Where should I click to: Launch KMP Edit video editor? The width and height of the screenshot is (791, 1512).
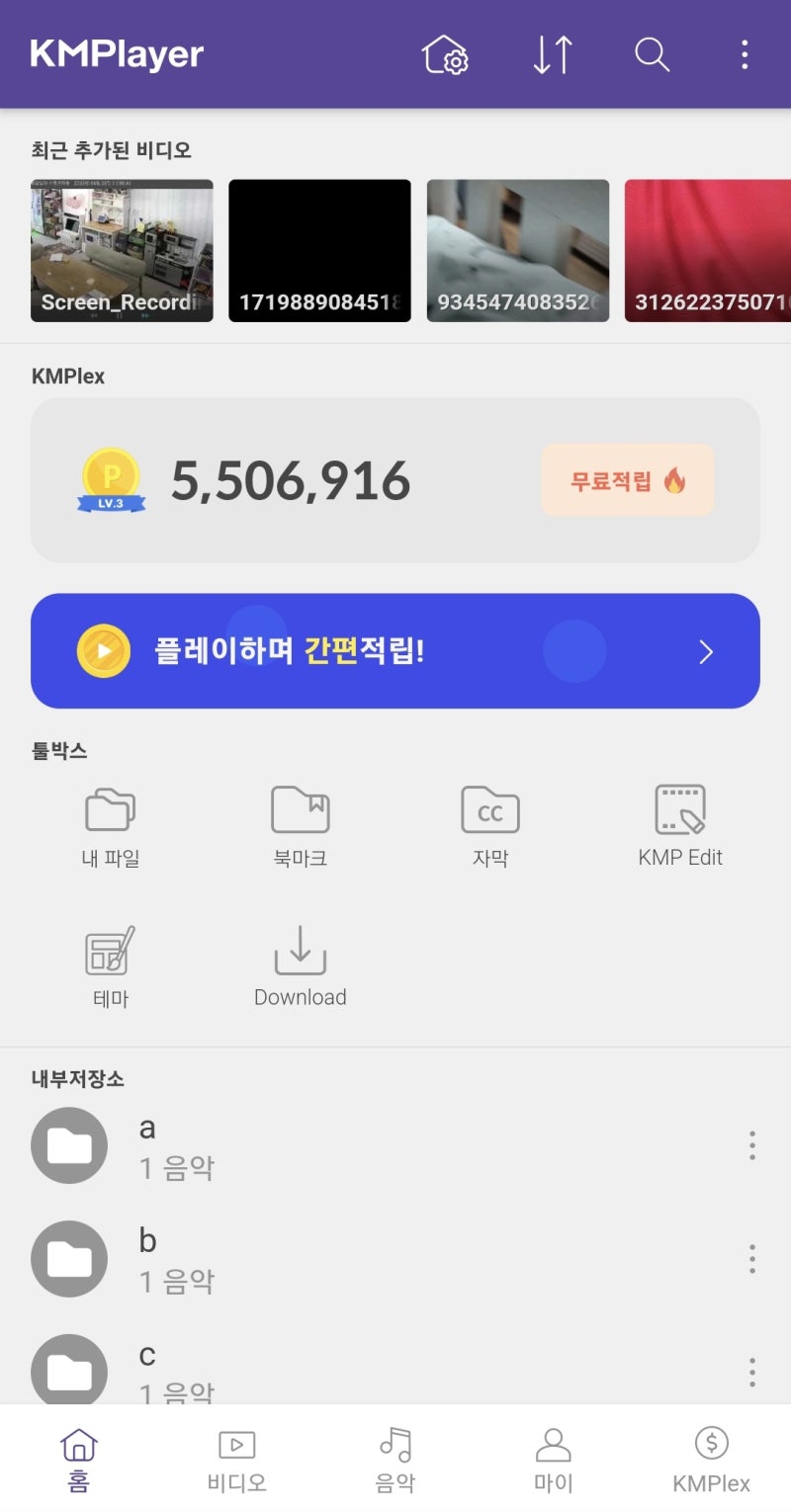pos(680,822)
